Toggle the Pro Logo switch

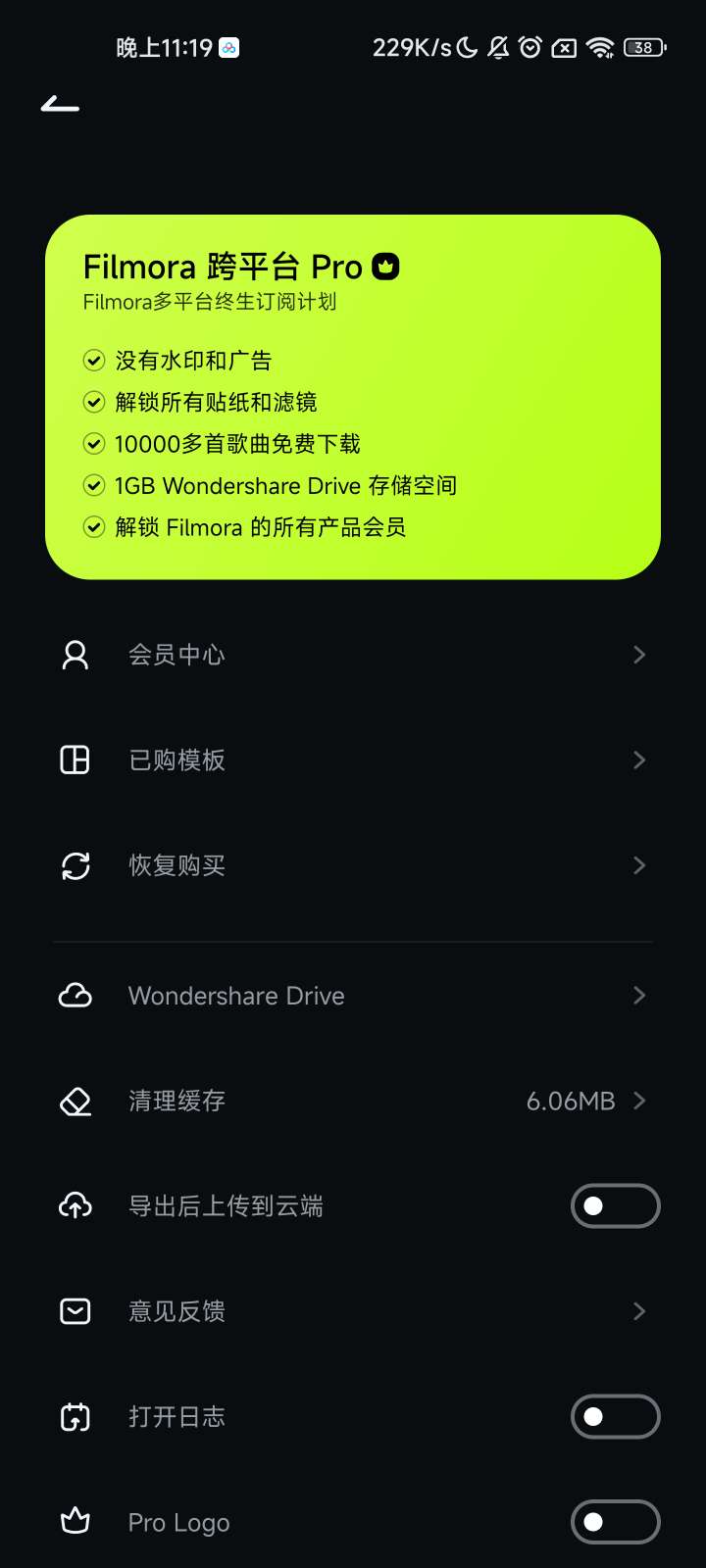point(615,1522)
